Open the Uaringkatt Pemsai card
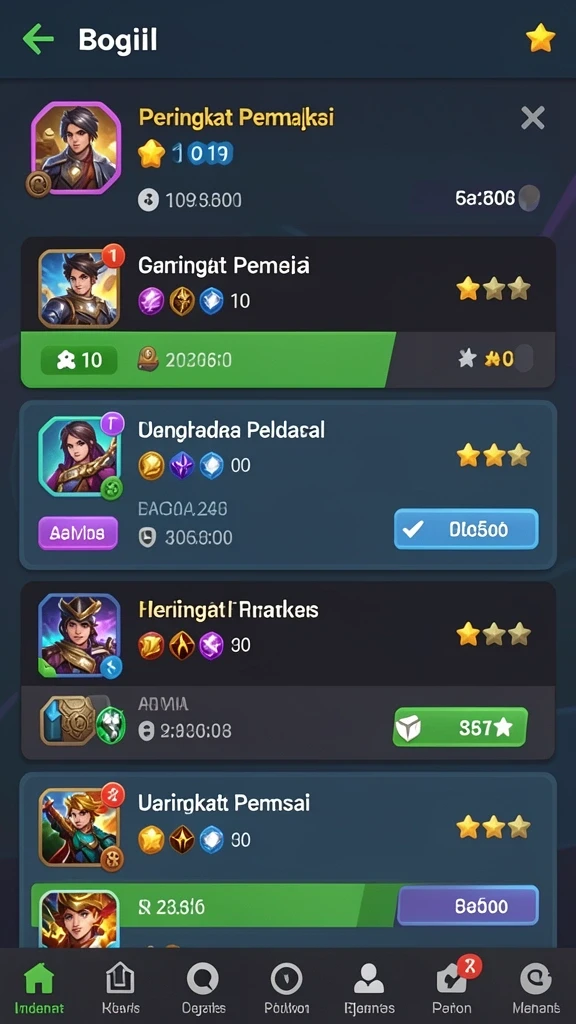 coord(288,860)
